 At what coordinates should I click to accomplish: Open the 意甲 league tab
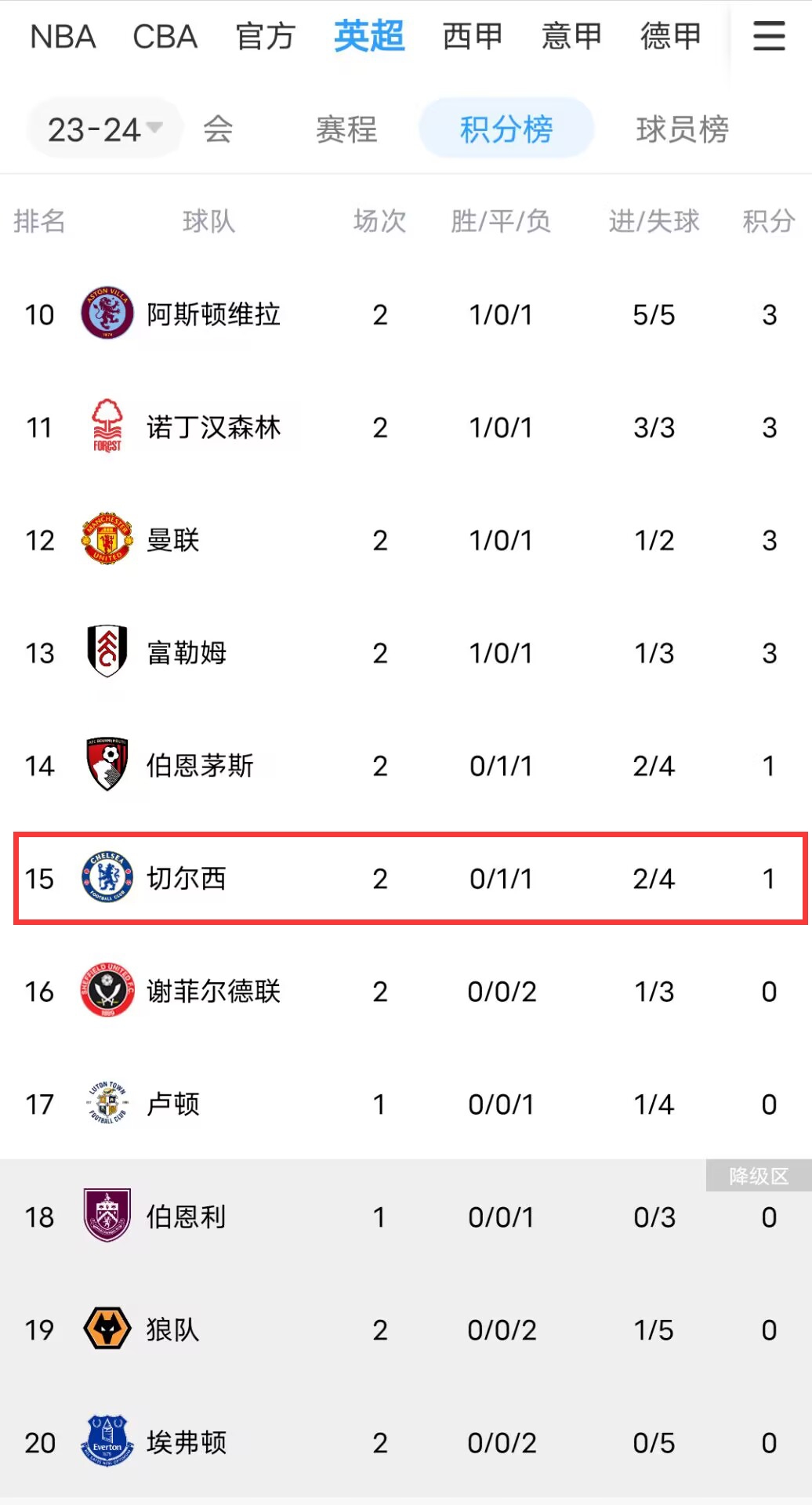click(571, 37)
